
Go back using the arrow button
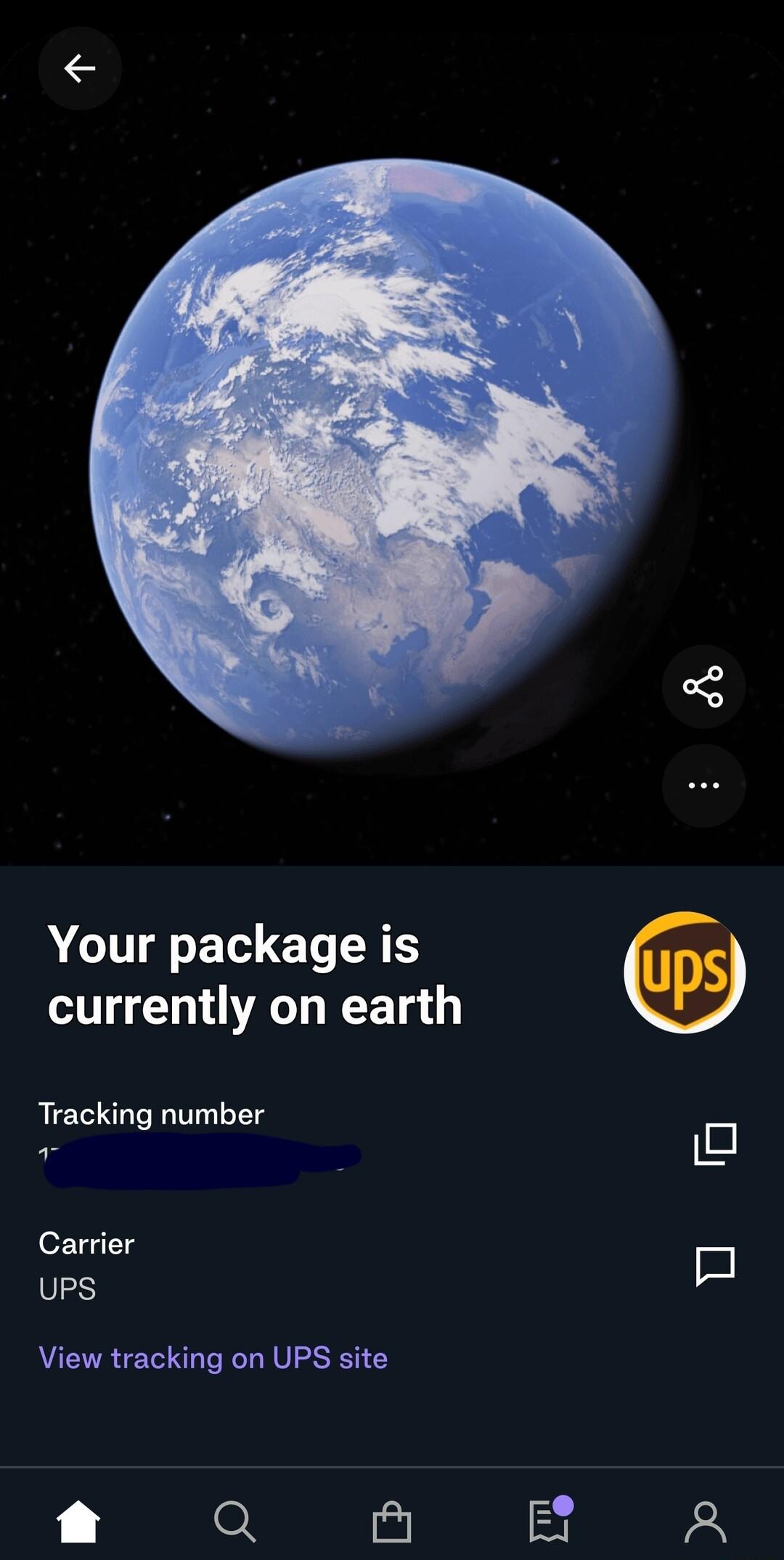click(x=79, y=68)
